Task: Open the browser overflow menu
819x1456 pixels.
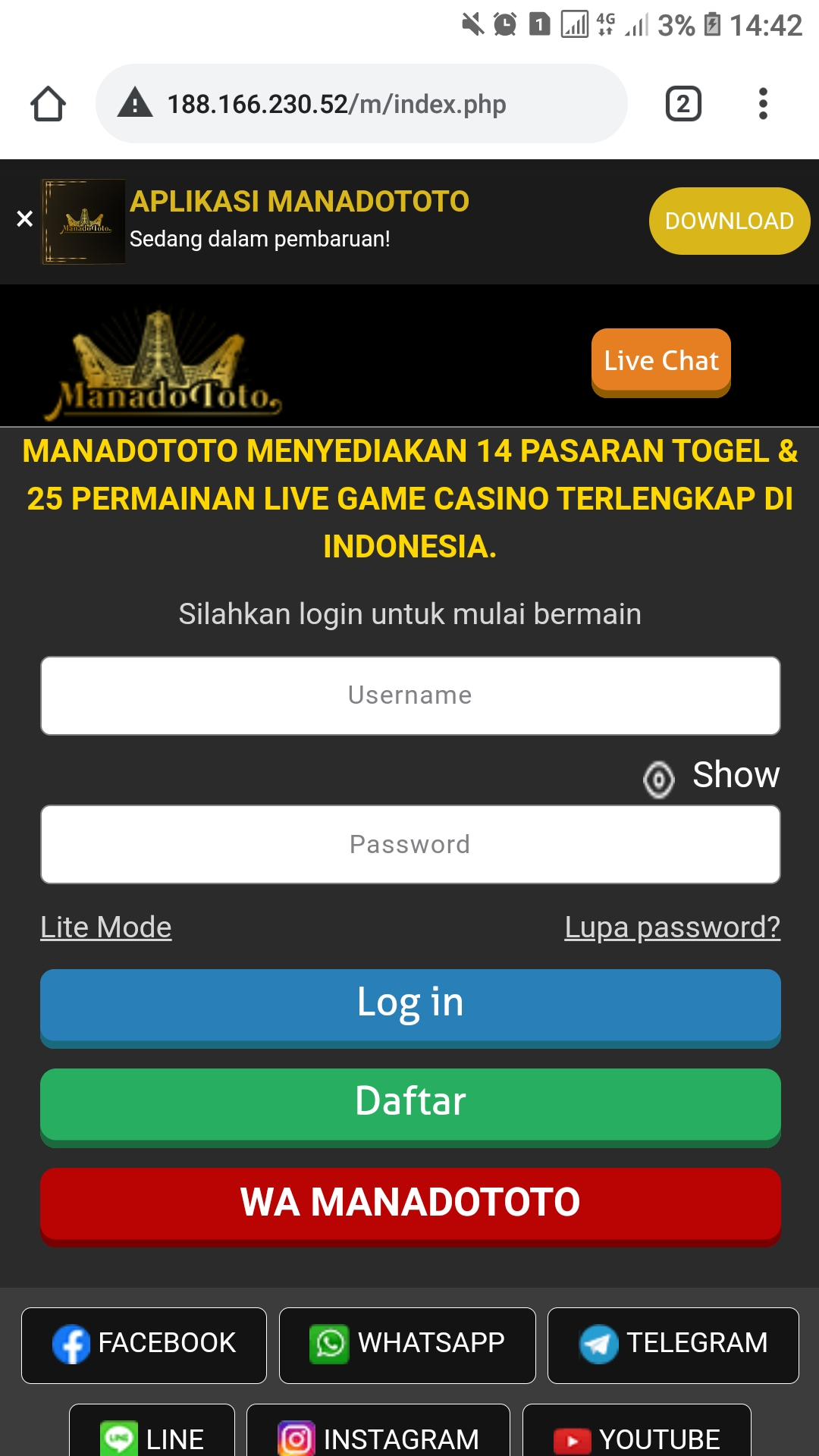Action: tap(763, 104)
